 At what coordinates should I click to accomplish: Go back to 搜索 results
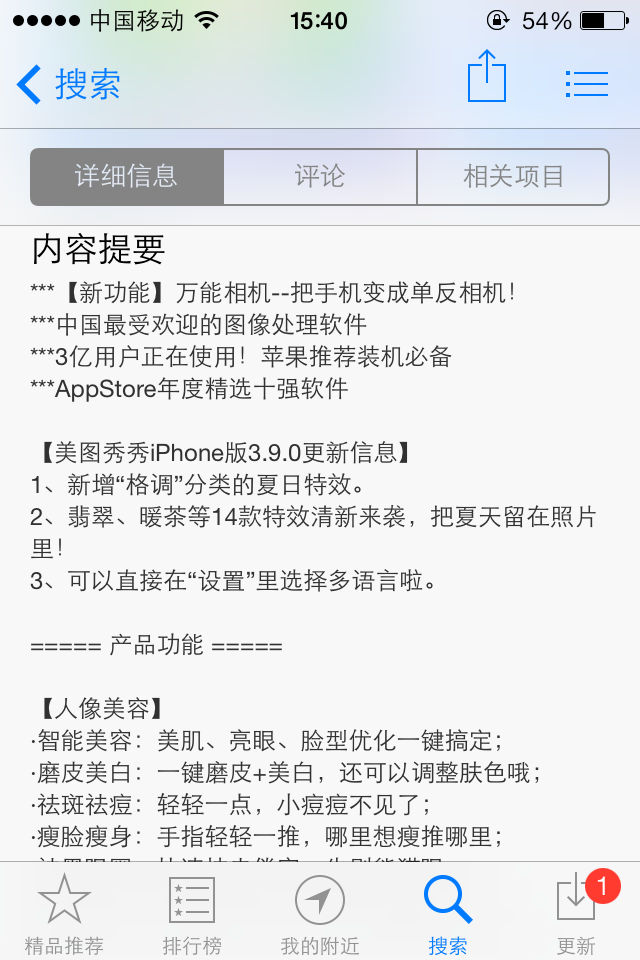click(x=70, y=84)
